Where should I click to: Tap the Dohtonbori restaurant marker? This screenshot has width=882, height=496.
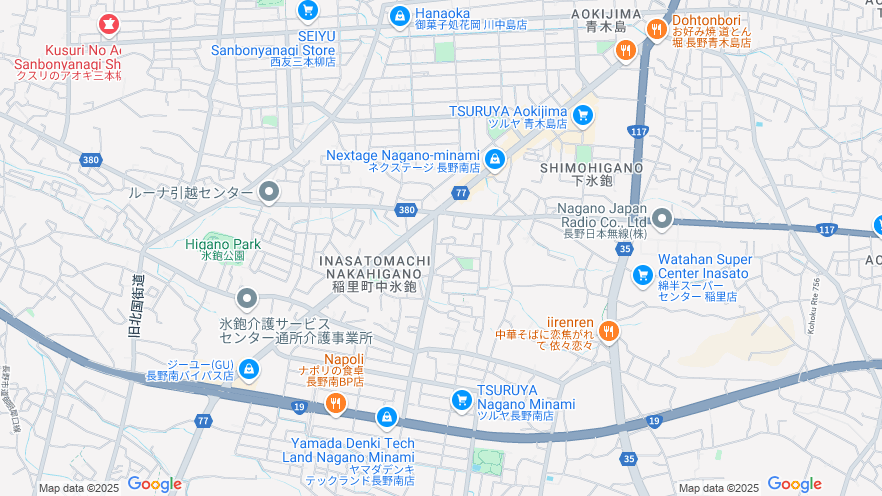(x=657, y=29)
